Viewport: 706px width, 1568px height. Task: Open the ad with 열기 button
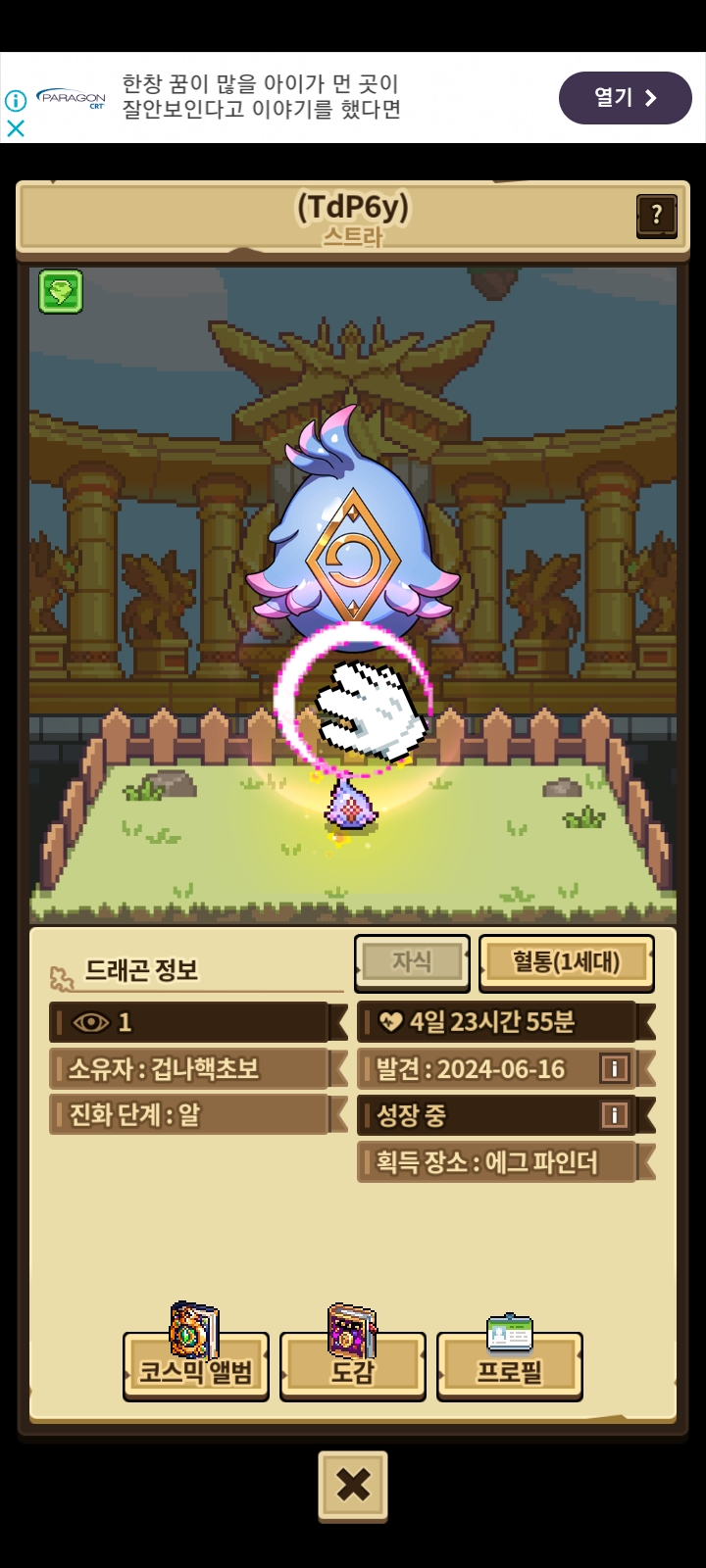(x=625, y=98)
